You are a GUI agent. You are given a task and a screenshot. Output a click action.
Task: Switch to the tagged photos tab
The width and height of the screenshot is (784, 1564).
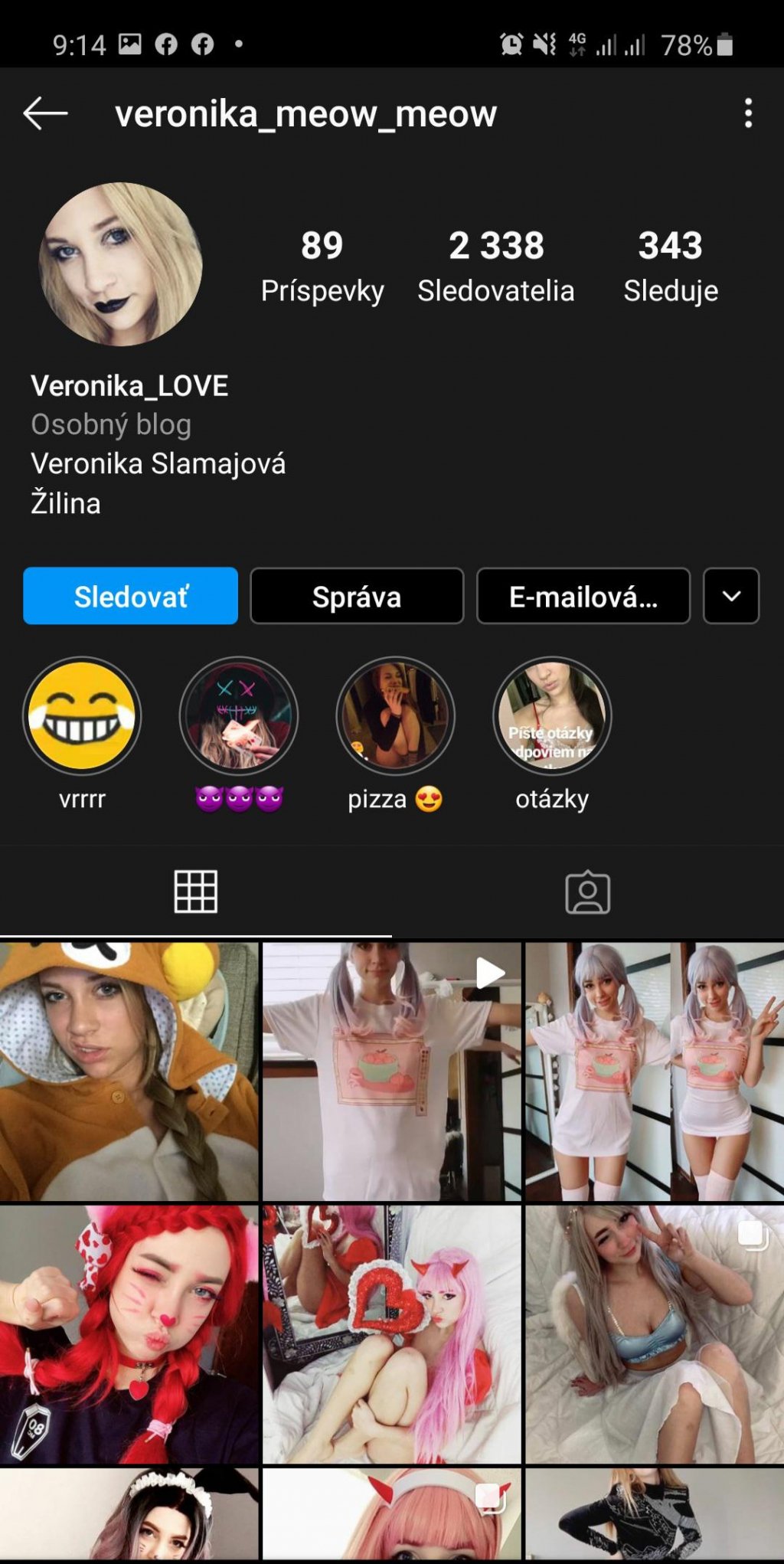click(587, 892)
